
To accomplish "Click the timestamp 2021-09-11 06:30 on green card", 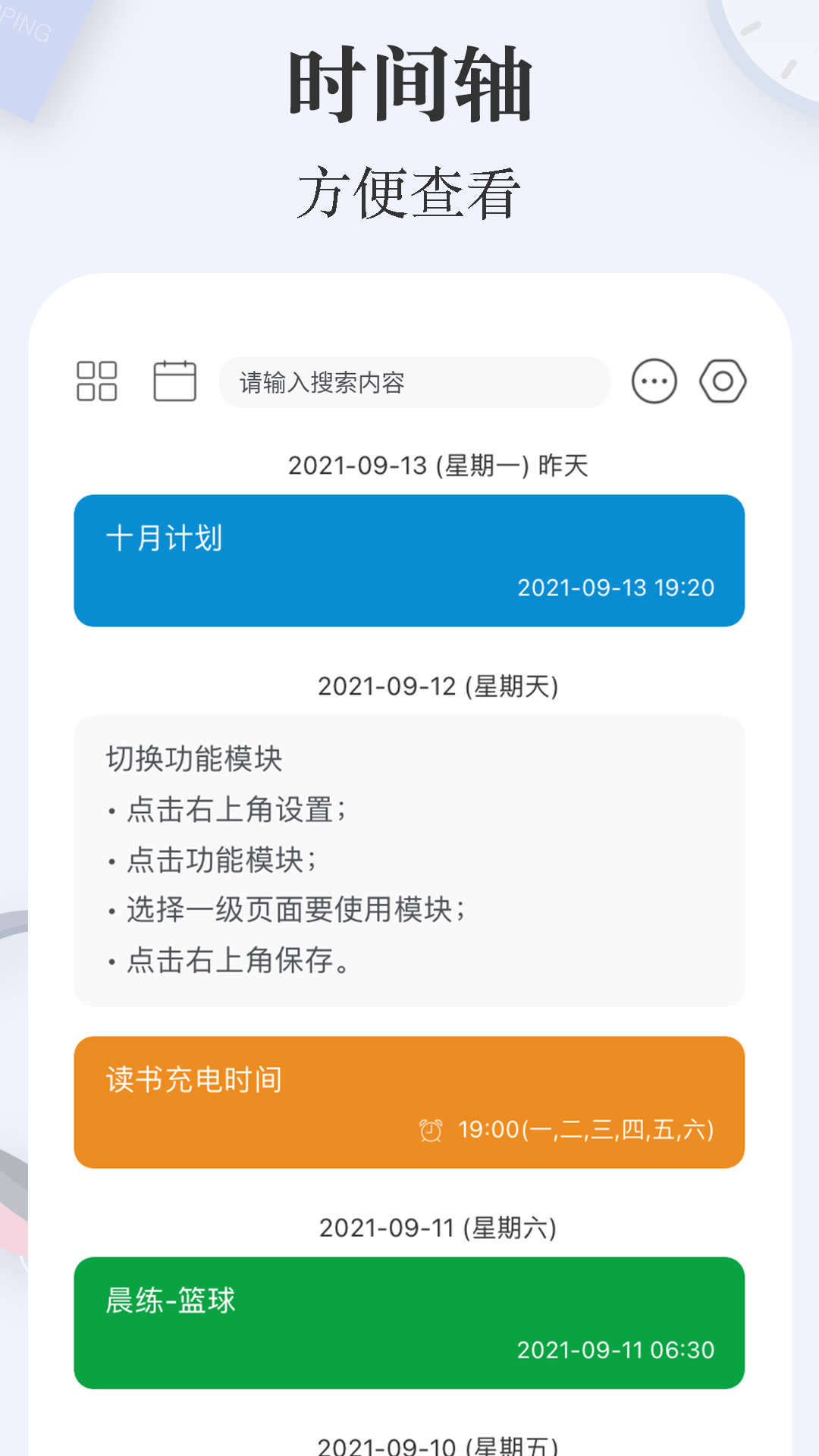I will pos(616,1350).
